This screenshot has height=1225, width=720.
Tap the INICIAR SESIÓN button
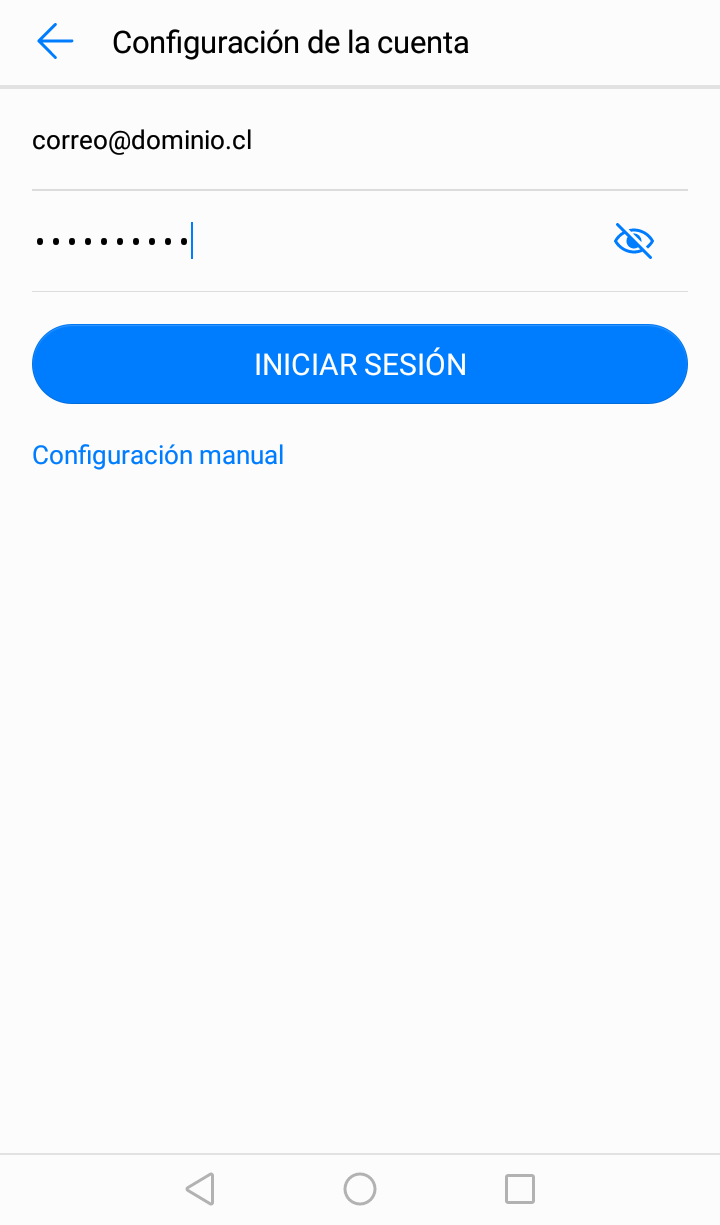pos(360,364)
